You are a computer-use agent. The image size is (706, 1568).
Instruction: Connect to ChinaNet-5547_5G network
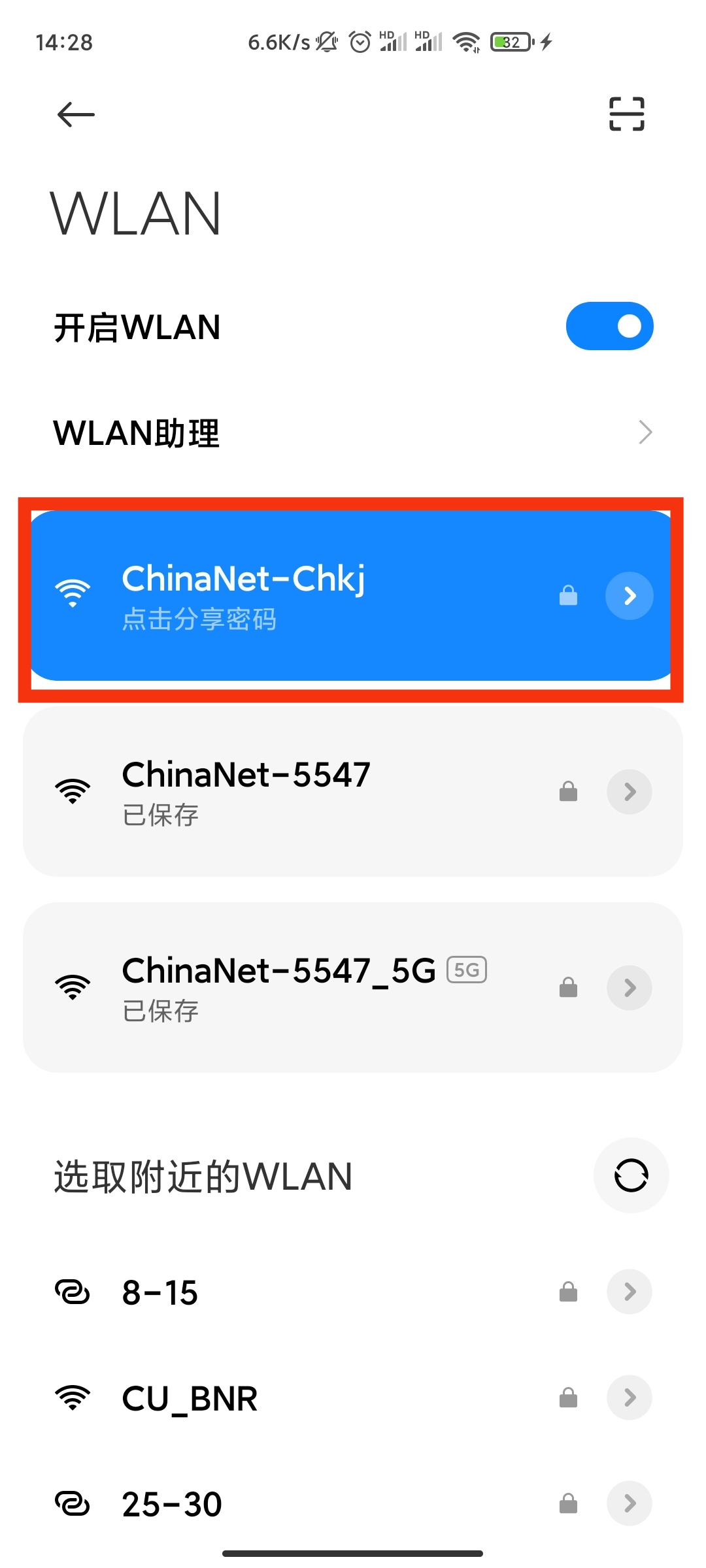pyautogui.click(x=353, y=987)
